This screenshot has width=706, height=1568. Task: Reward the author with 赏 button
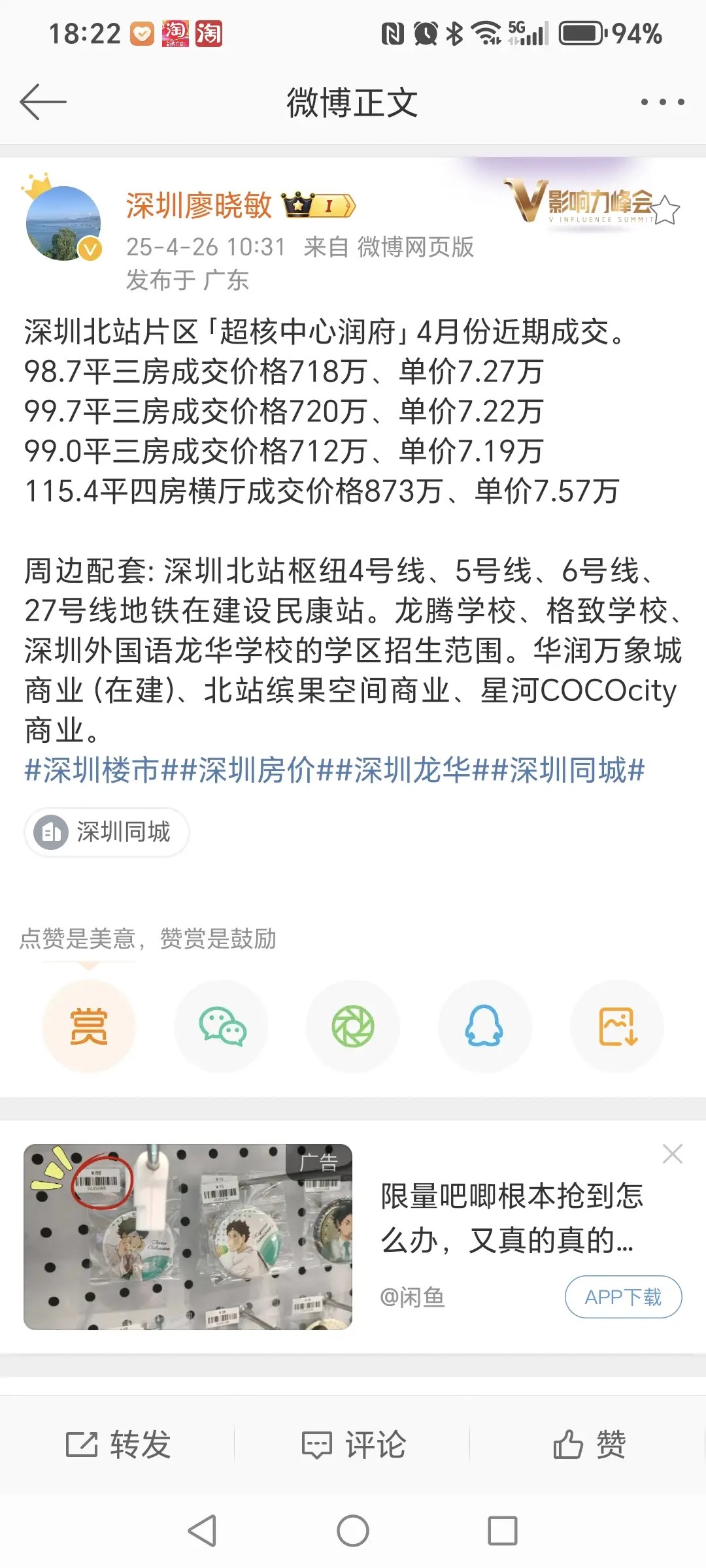pyautogui.click(x=89, y=1026)
